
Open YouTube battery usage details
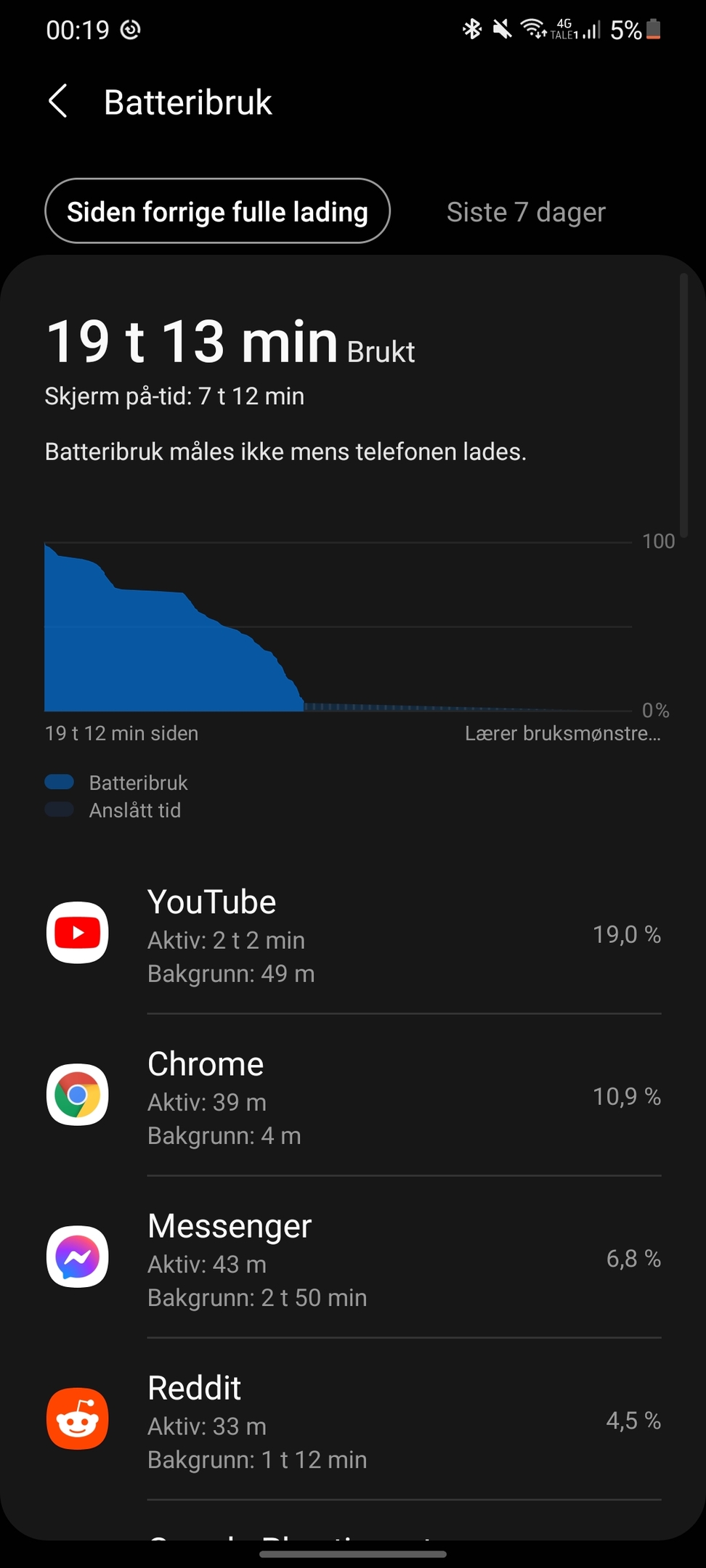click(353, 934)
